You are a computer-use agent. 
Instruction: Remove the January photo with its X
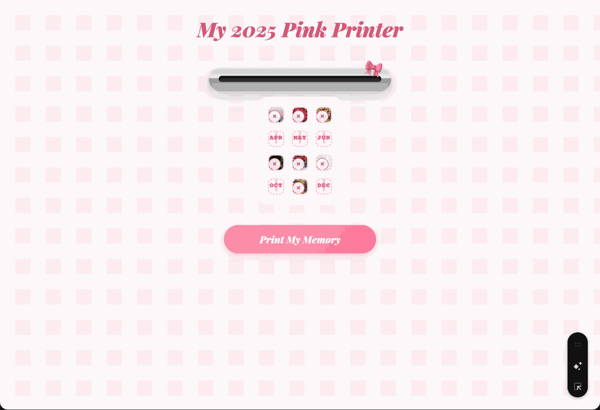(276, 116)
